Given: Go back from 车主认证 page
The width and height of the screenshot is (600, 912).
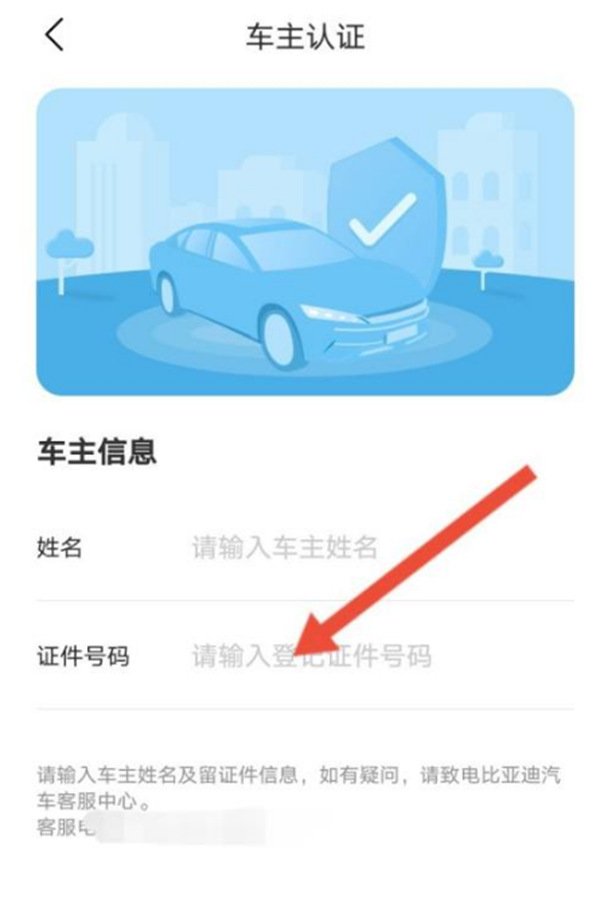Looking at the screenshot, I should coord(54,36).
